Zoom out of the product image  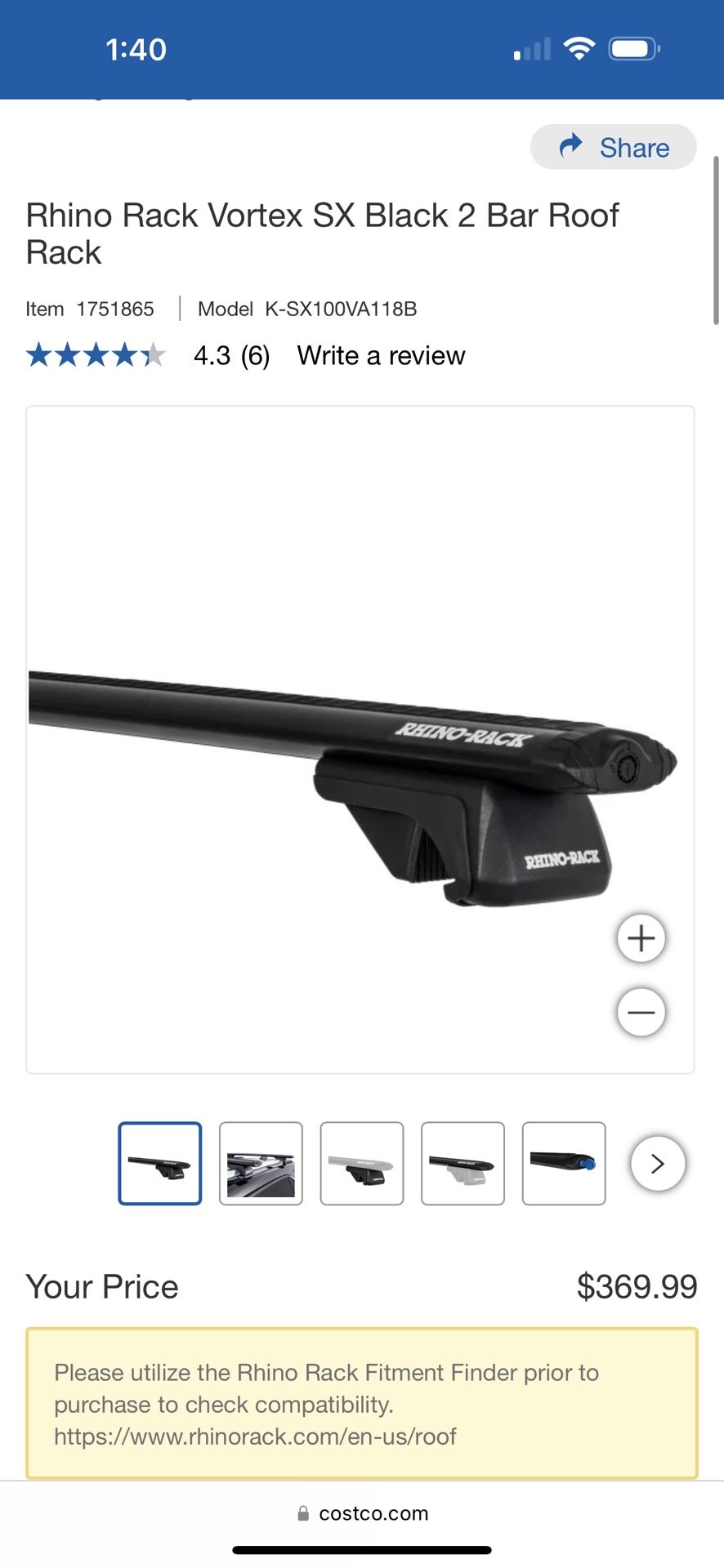(641, 1013)
